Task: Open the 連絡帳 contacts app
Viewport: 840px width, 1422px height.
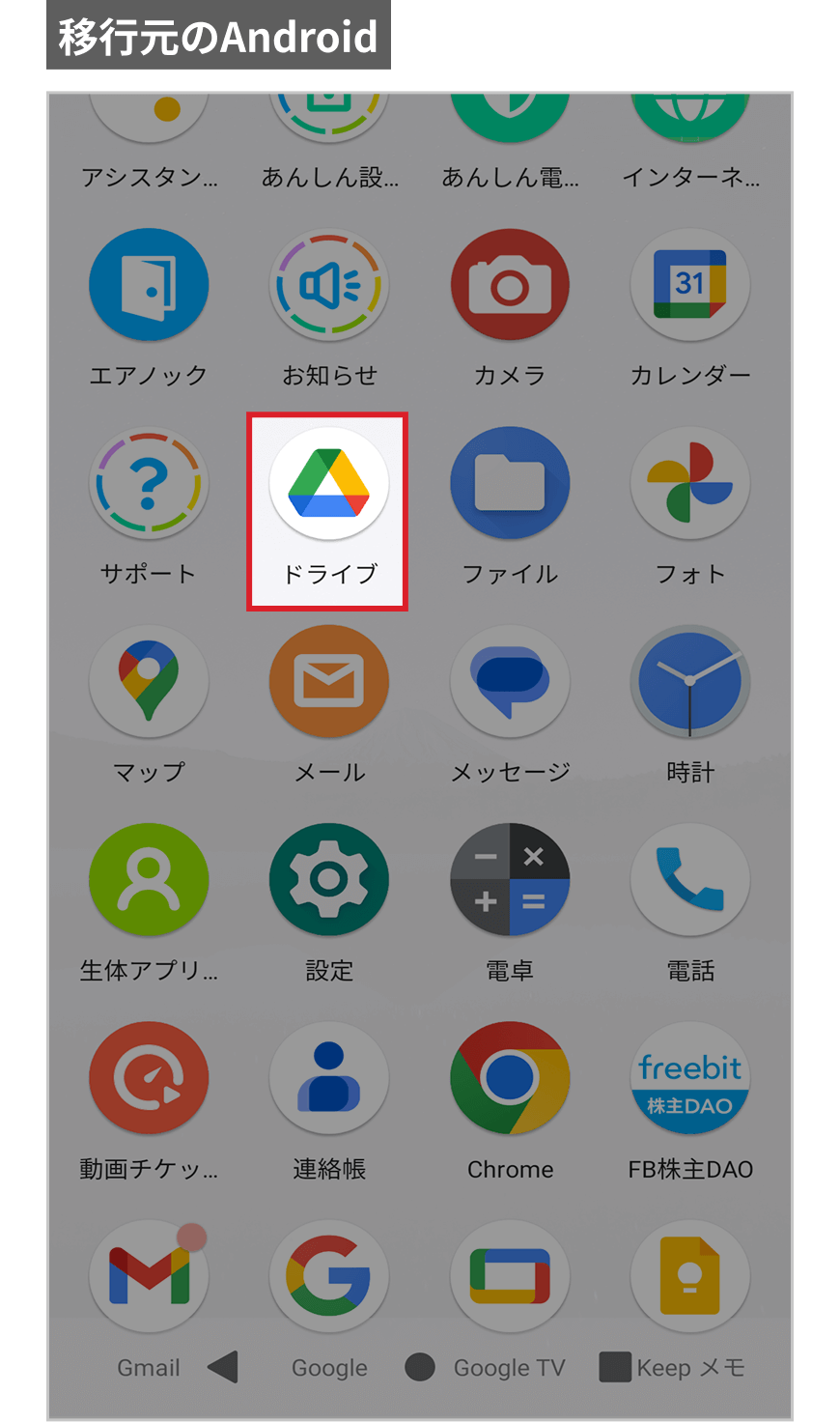Action: 328,1080
